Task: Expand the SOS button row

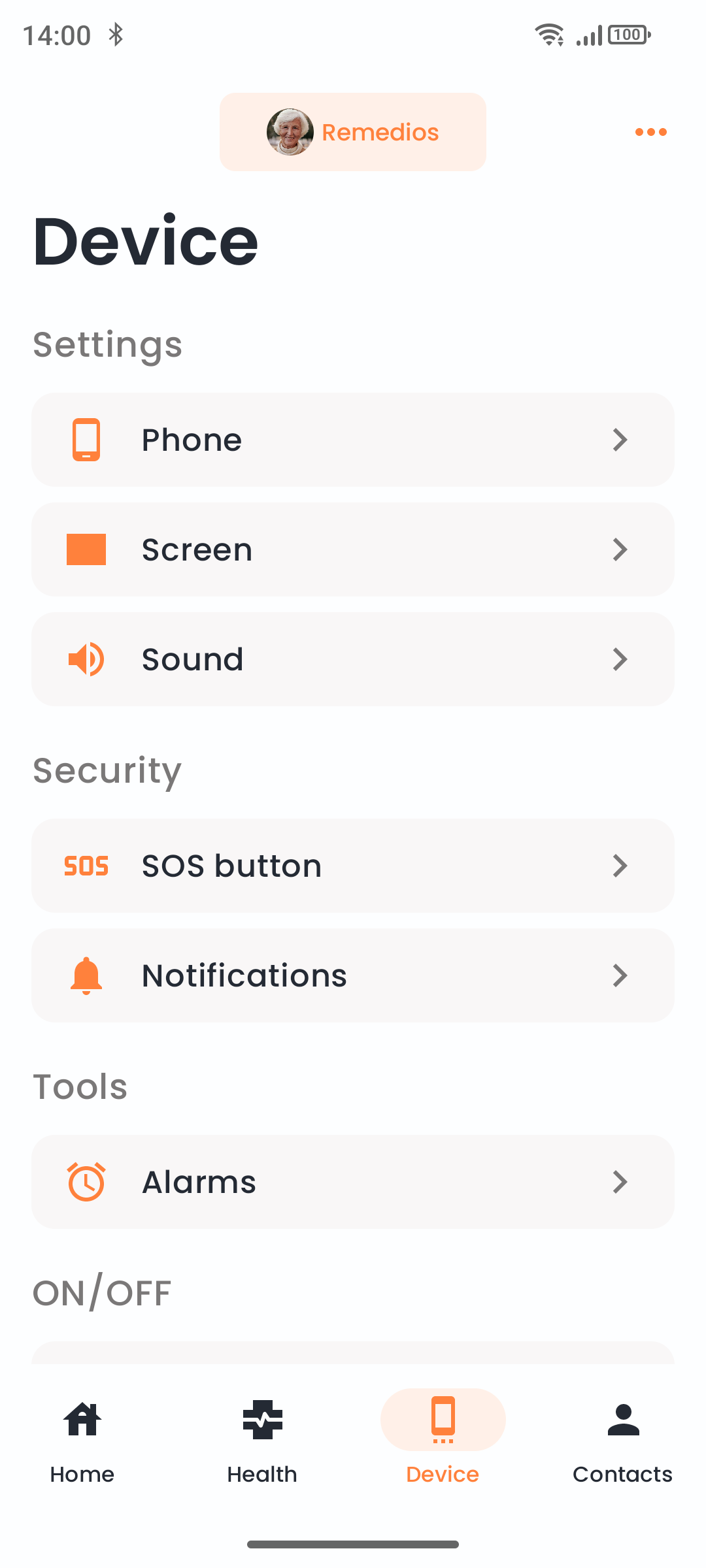Action: pos(353,866)
